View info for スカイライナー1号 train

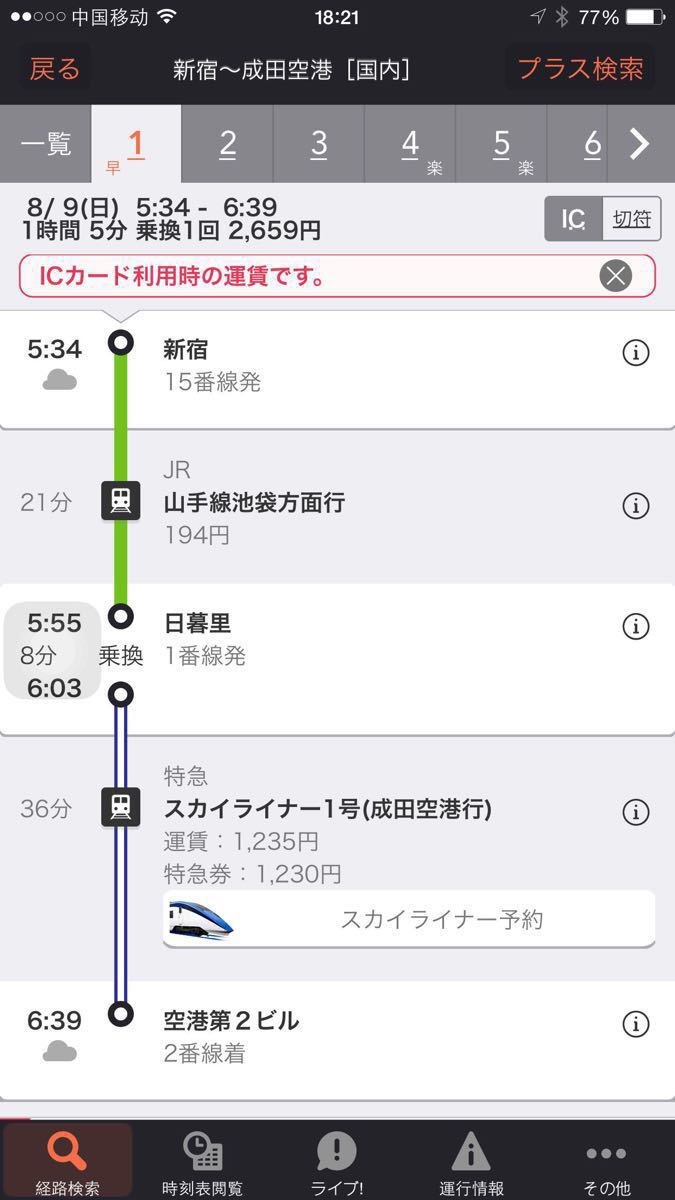coord(636,813)
